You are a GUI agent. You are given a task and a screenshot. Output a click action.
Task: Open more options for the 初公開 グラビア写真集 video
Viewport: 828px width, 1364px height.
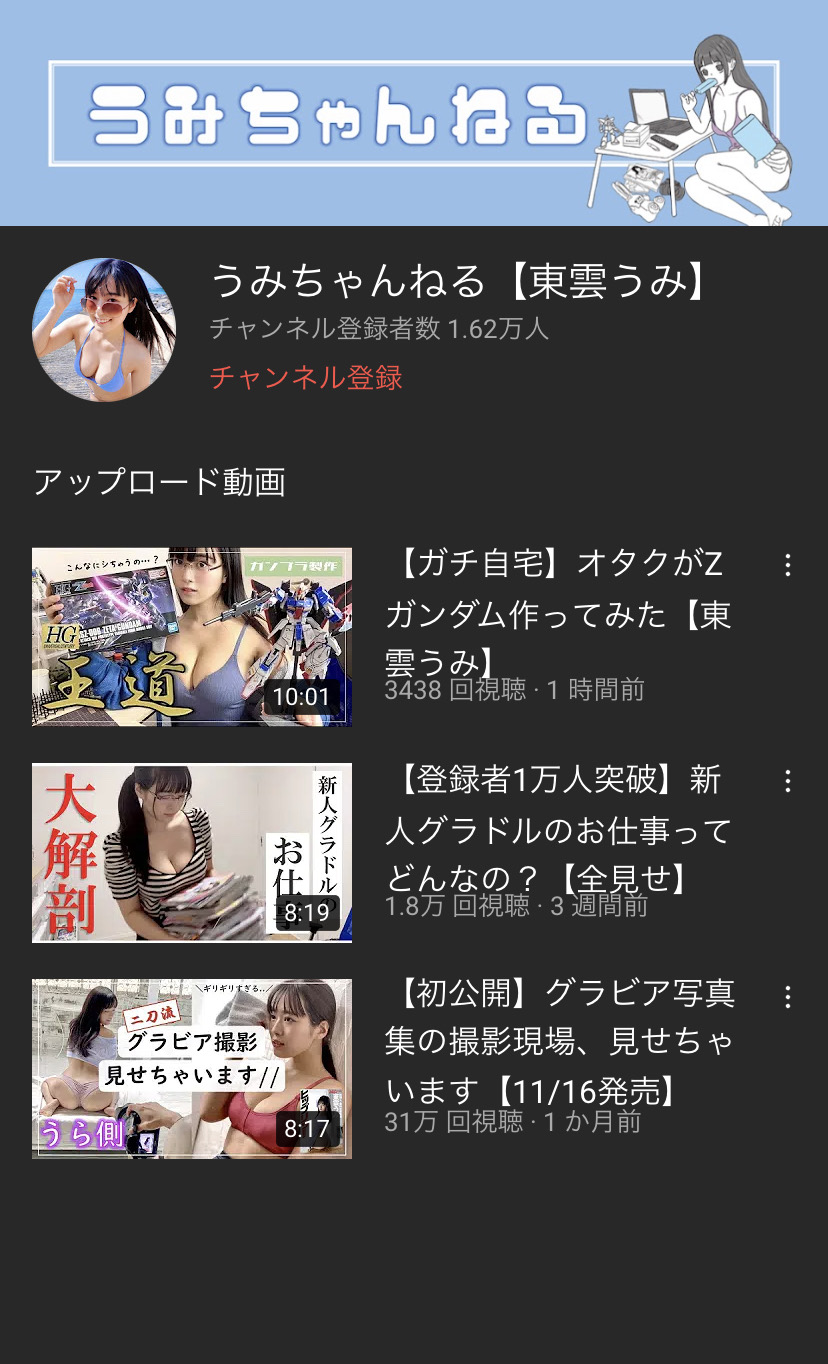[788, 996]
